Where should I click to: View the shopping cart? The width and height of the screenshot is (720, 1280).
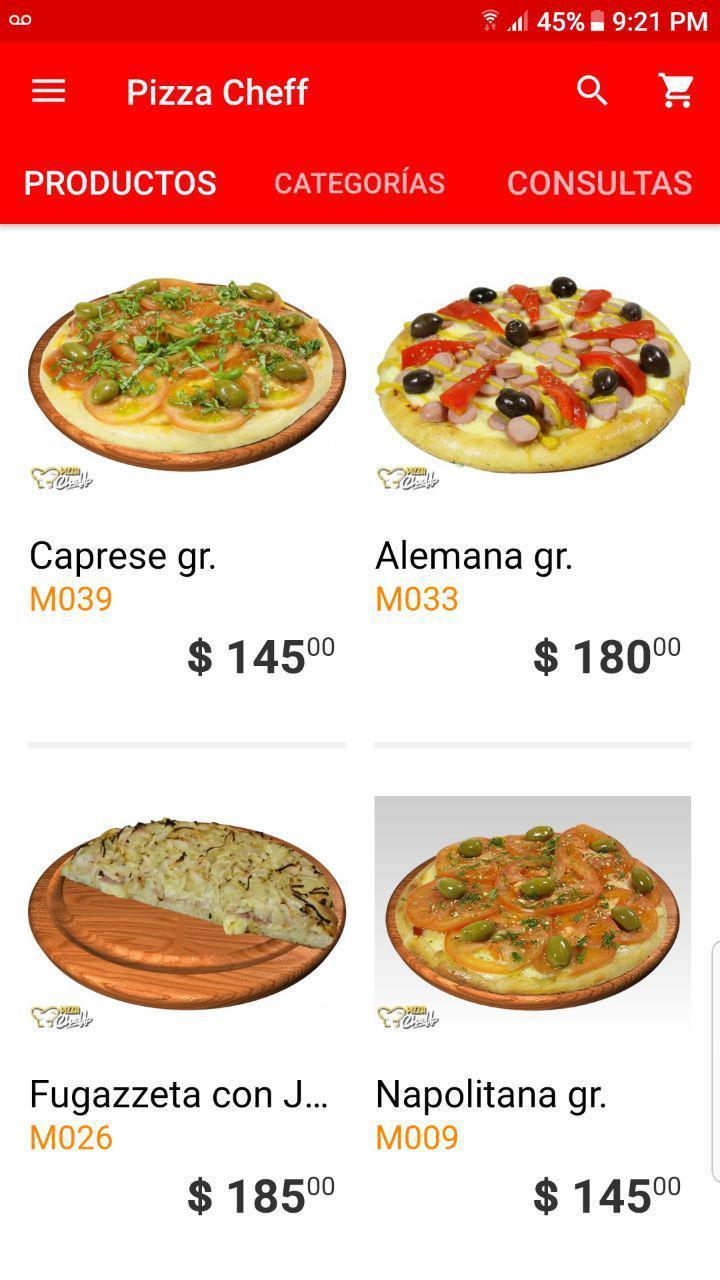coord(677,91)
